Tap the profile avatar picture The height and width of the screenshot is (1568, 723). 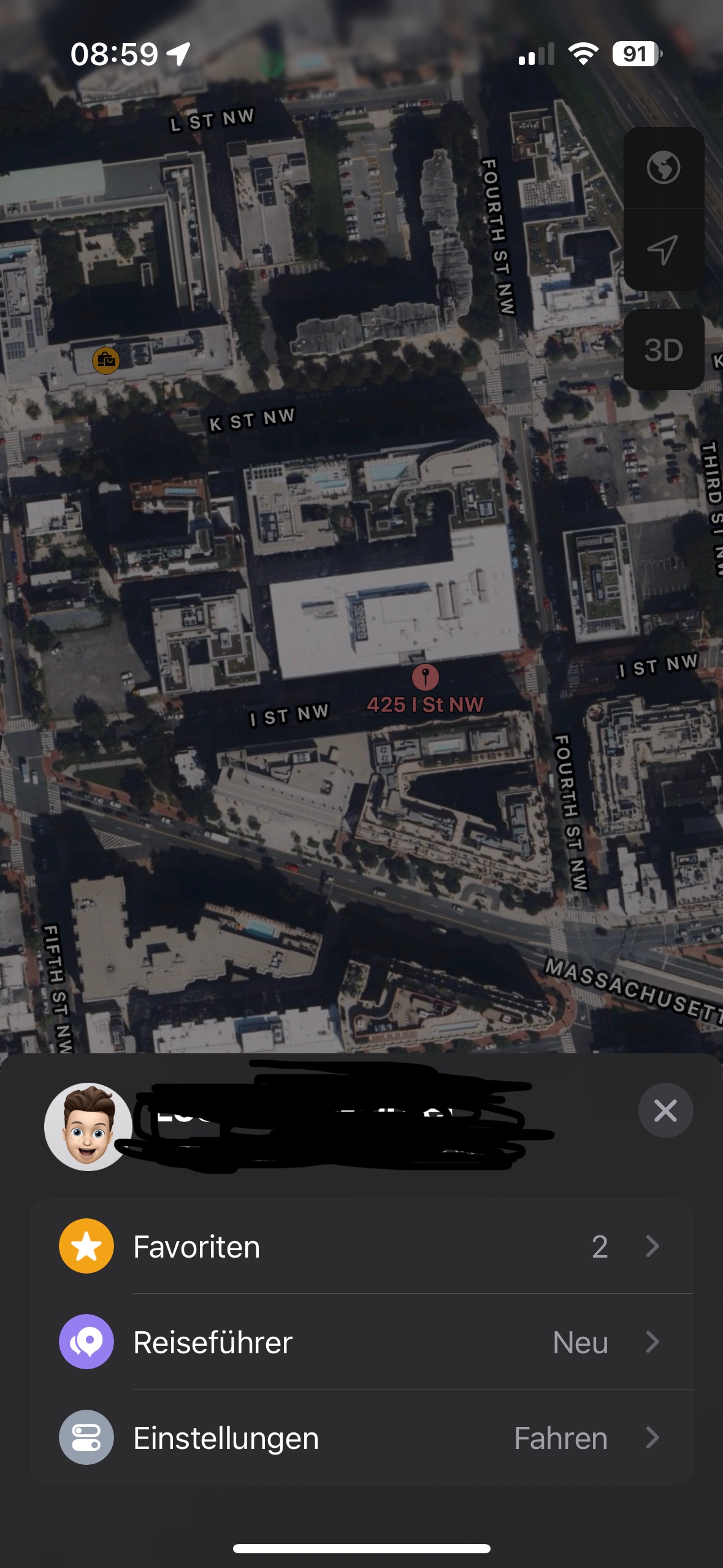coord(88,1126)
